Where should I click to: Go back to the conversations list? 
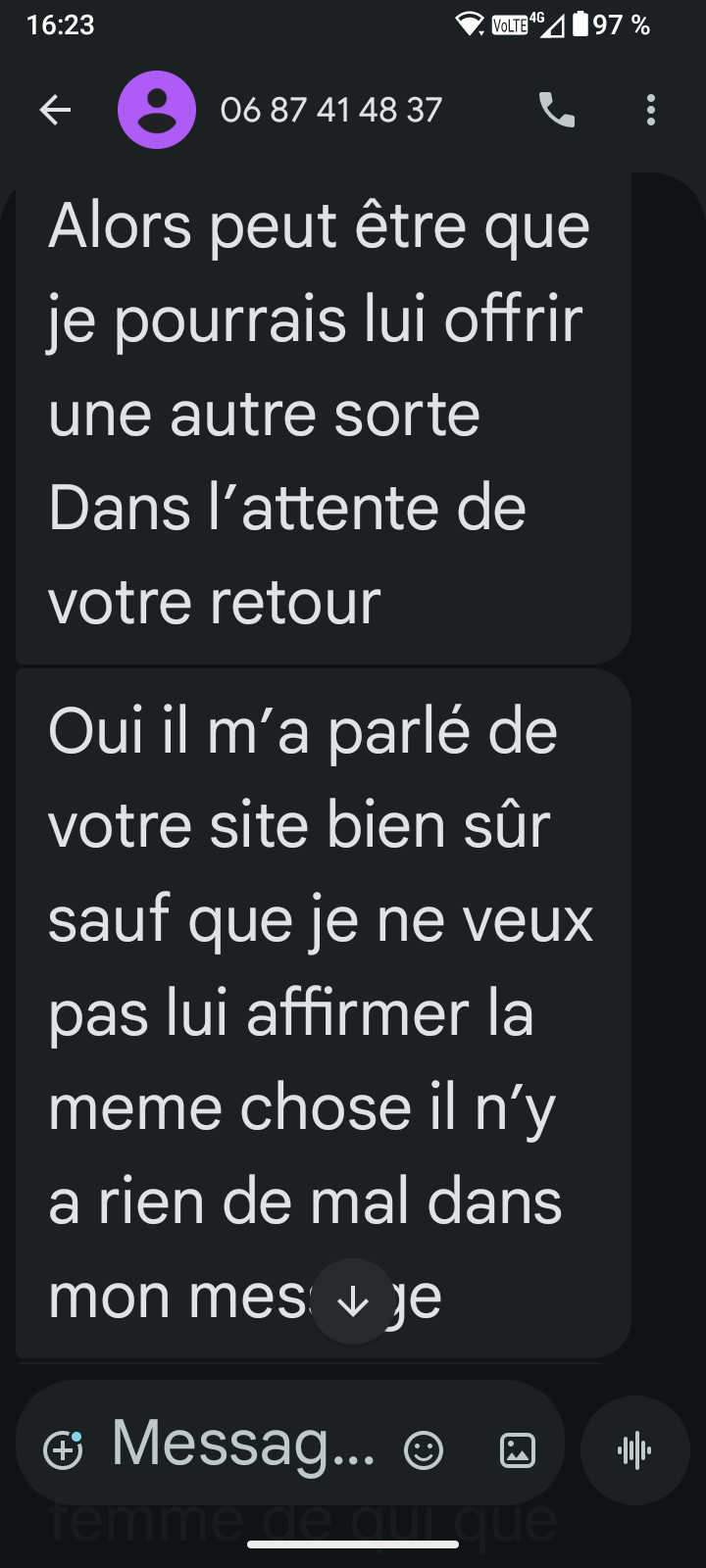tap(55, 110)
